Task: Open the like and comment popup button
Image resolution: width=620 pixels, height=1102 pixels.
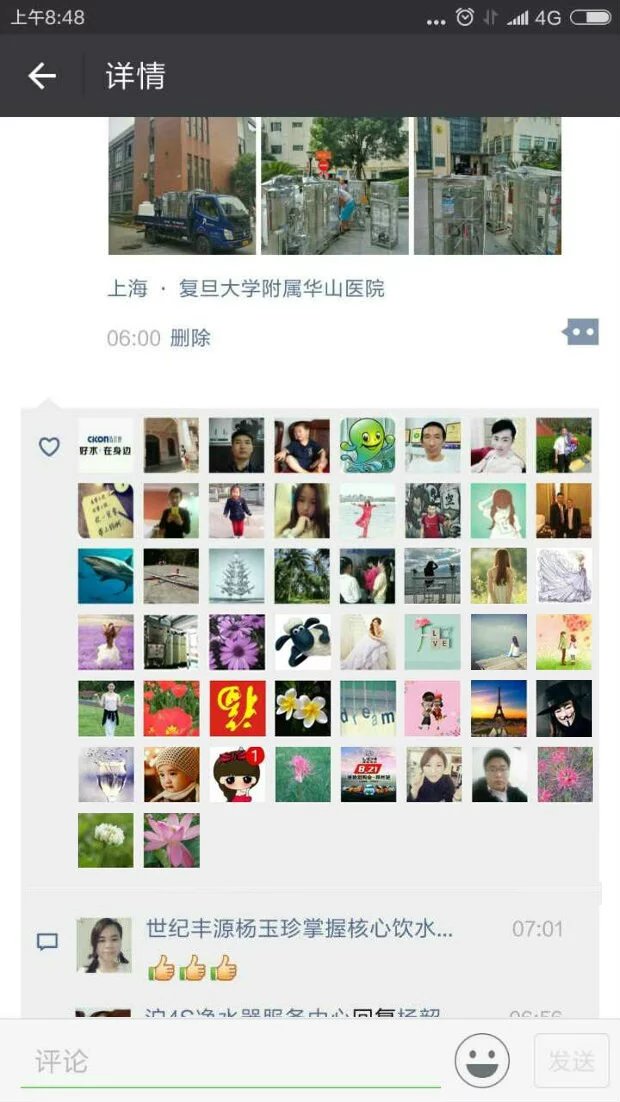Action: [581, 332]
